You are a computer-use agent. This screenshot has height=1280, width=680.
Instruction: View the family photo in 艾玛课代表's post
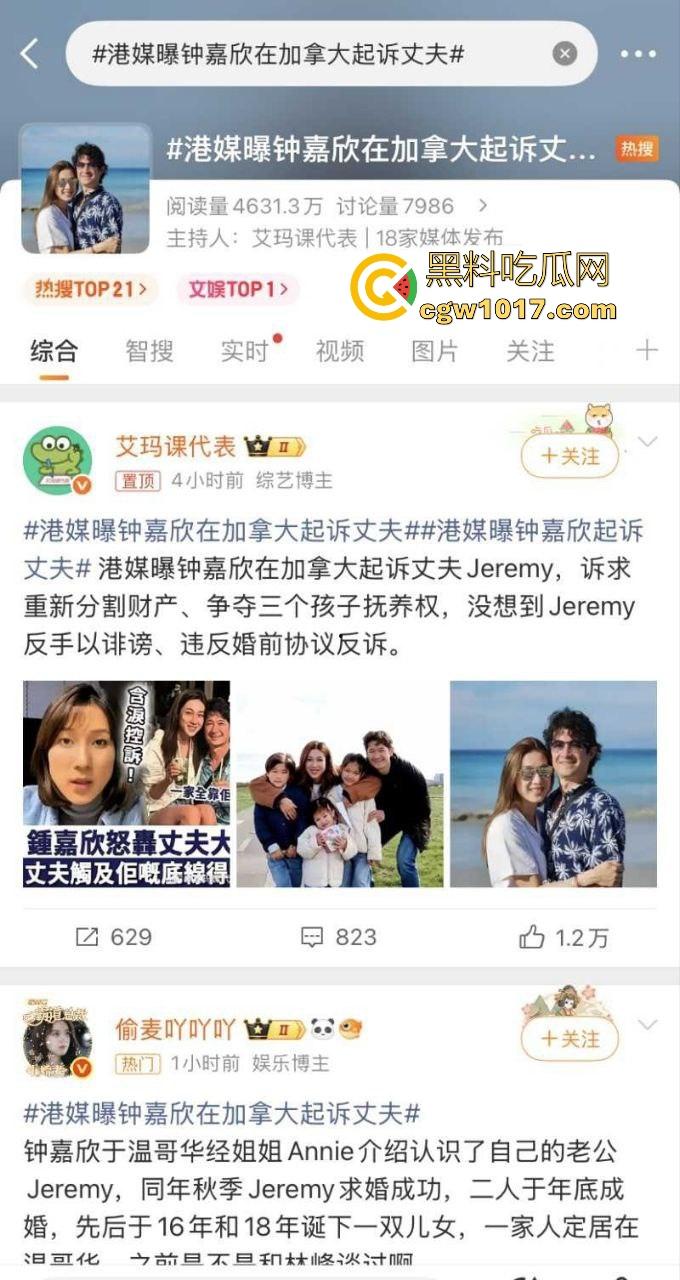pos(340,784)
